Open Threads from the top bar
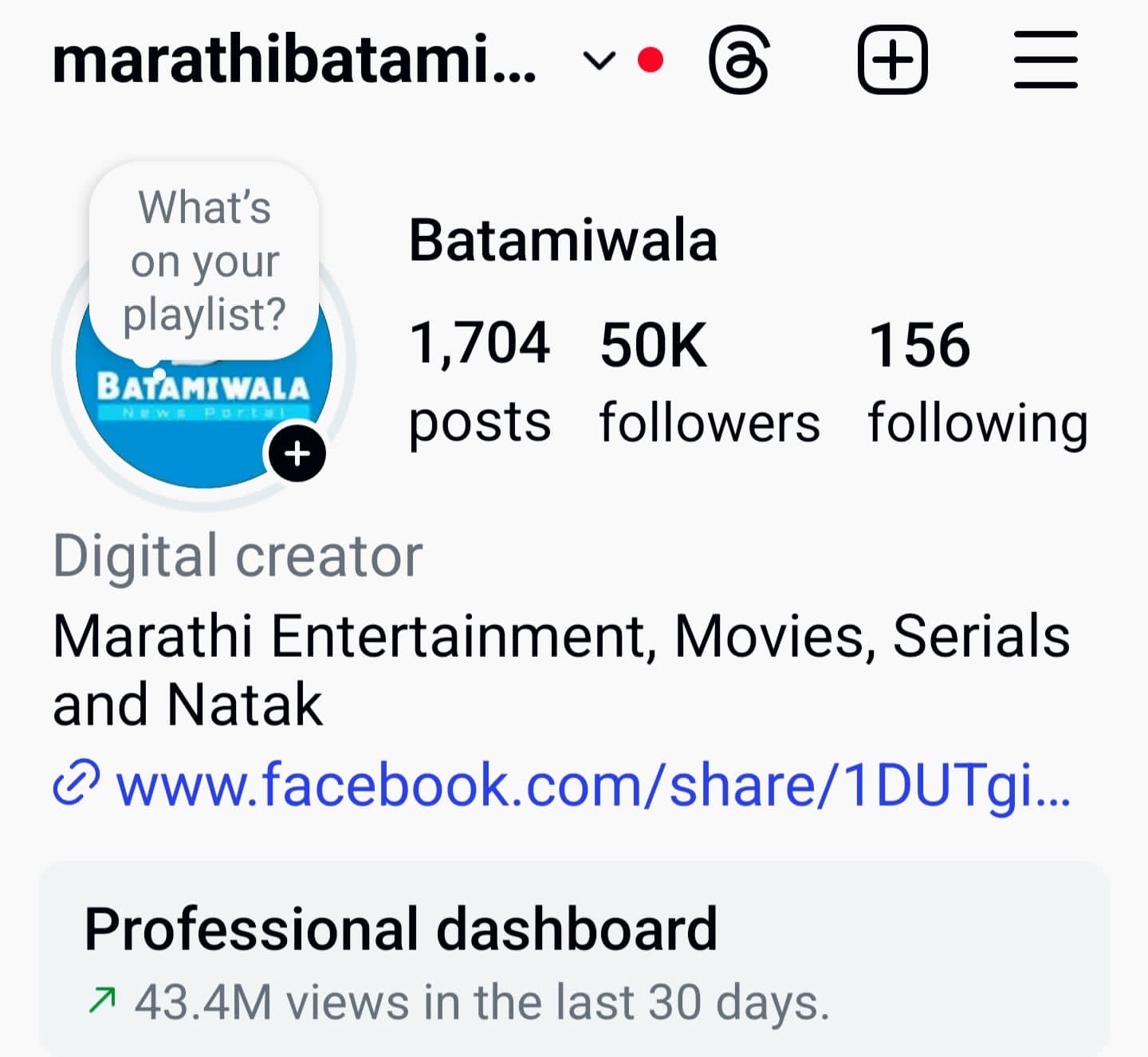Screen dimensions: 1148x1057 738,61
